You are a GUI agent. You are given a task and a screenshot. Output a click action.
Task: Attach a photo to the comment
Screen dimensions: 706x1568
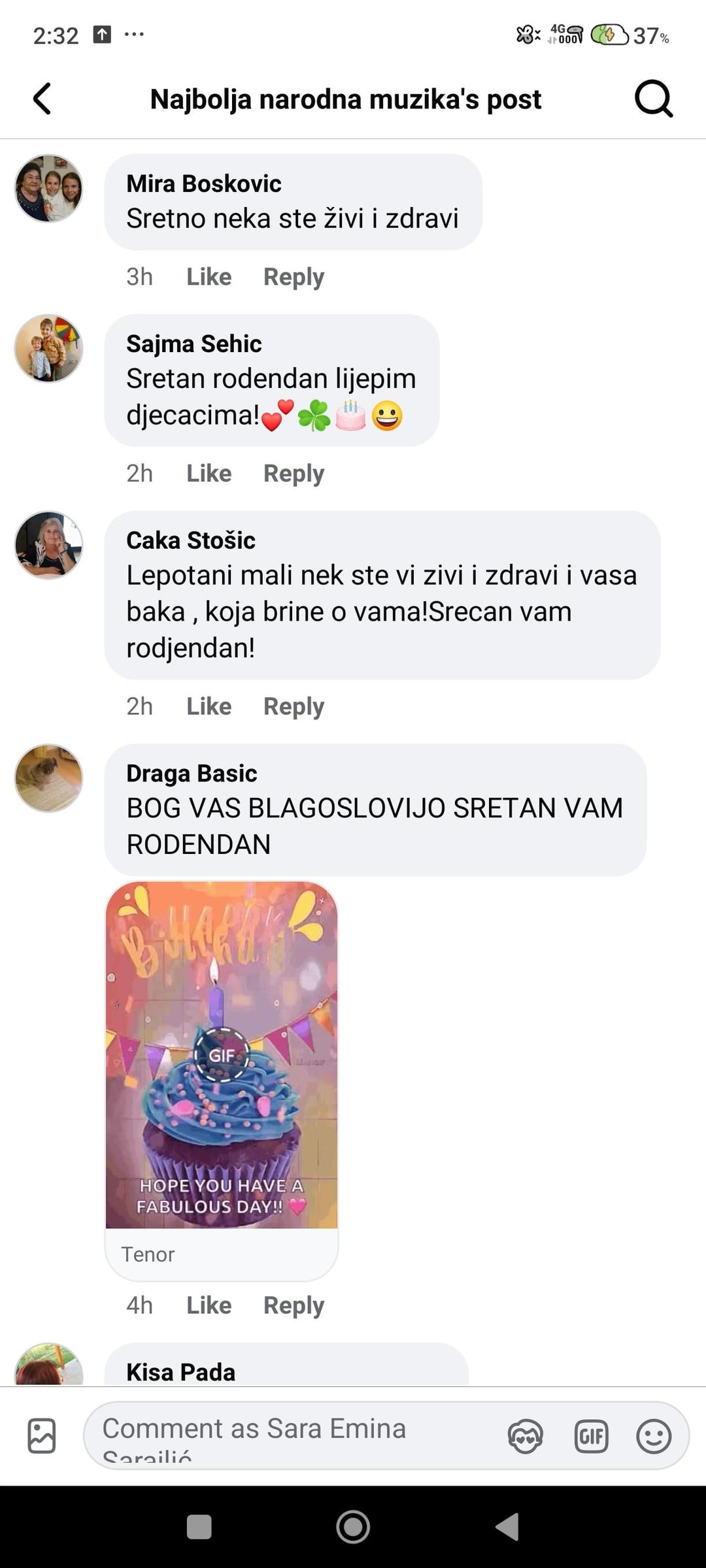click(x=42, y=1435)
